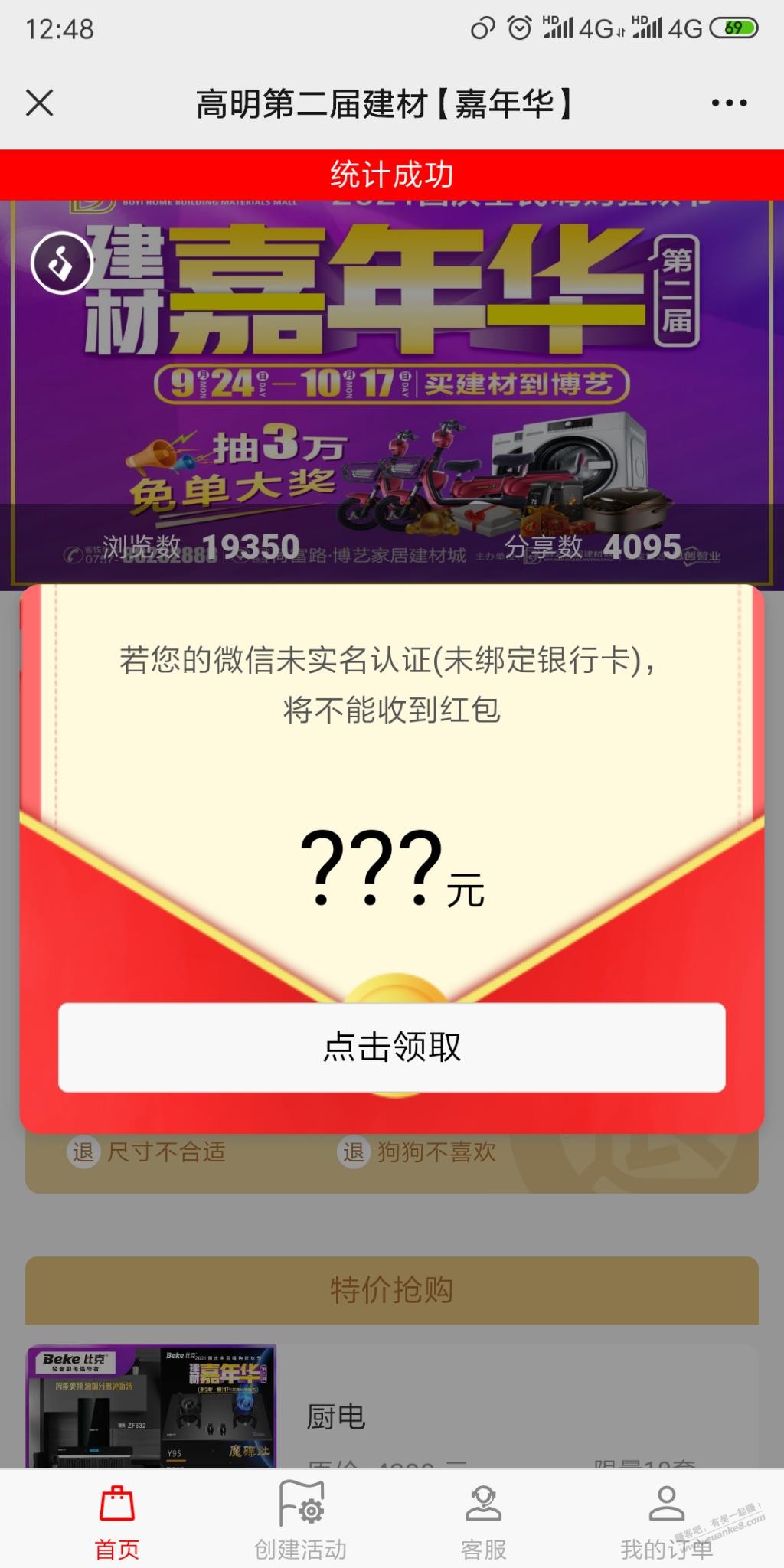Tap 点击领取 to claim the red packet
Image resolution: width=784 pixels, height=1568 pixels.
392,1047
